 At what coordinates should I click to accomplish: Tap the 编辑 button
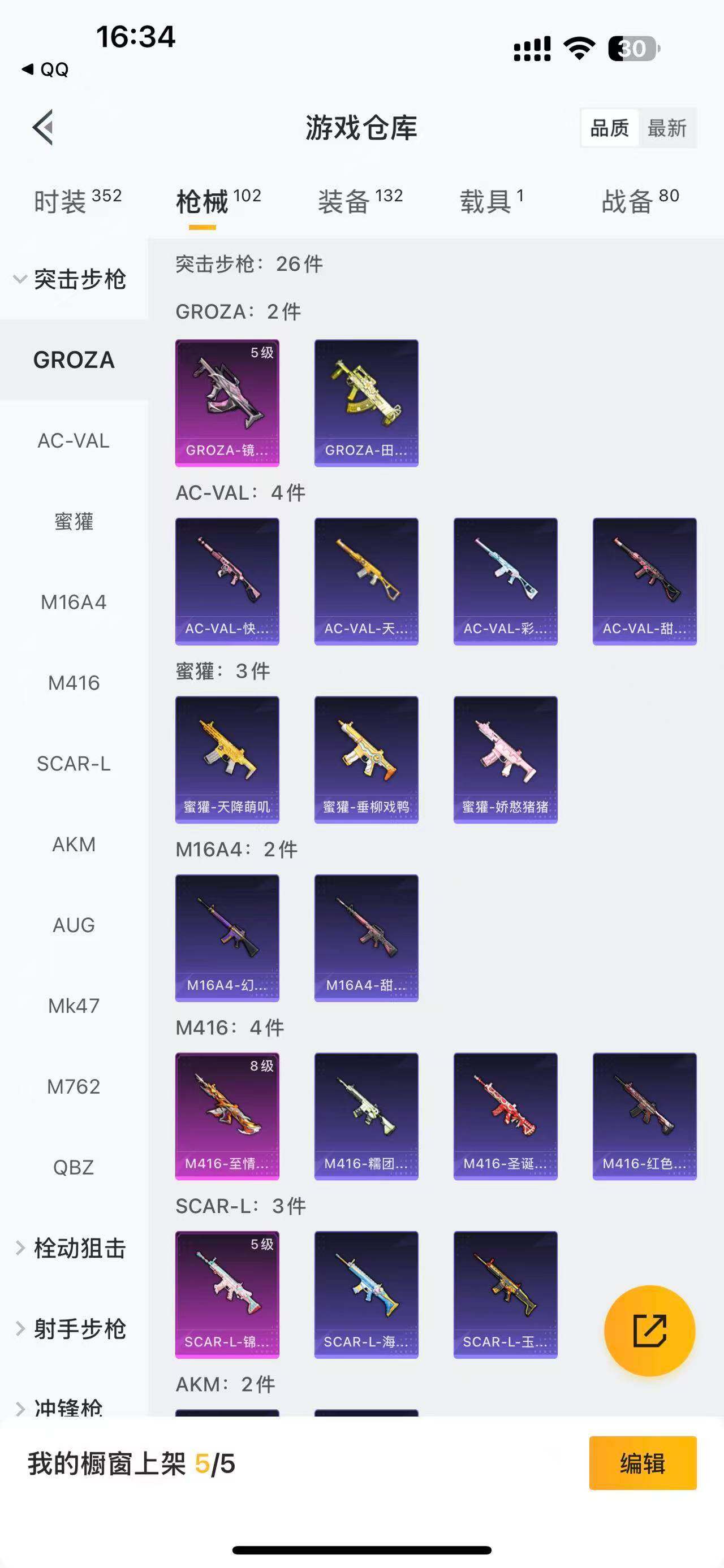643,1463
